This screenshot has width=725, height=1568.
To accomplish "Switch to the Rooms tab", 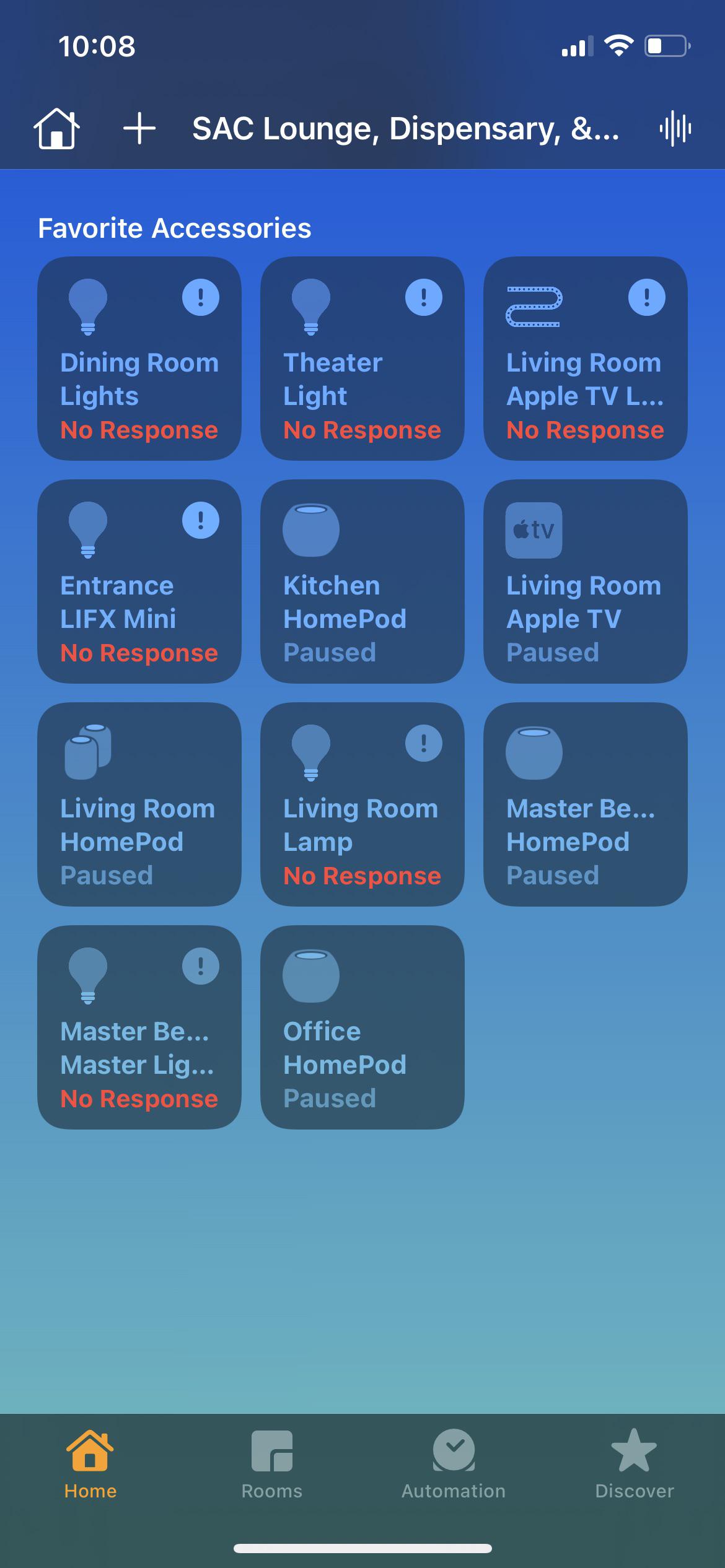I will [x=271, y=1464].
